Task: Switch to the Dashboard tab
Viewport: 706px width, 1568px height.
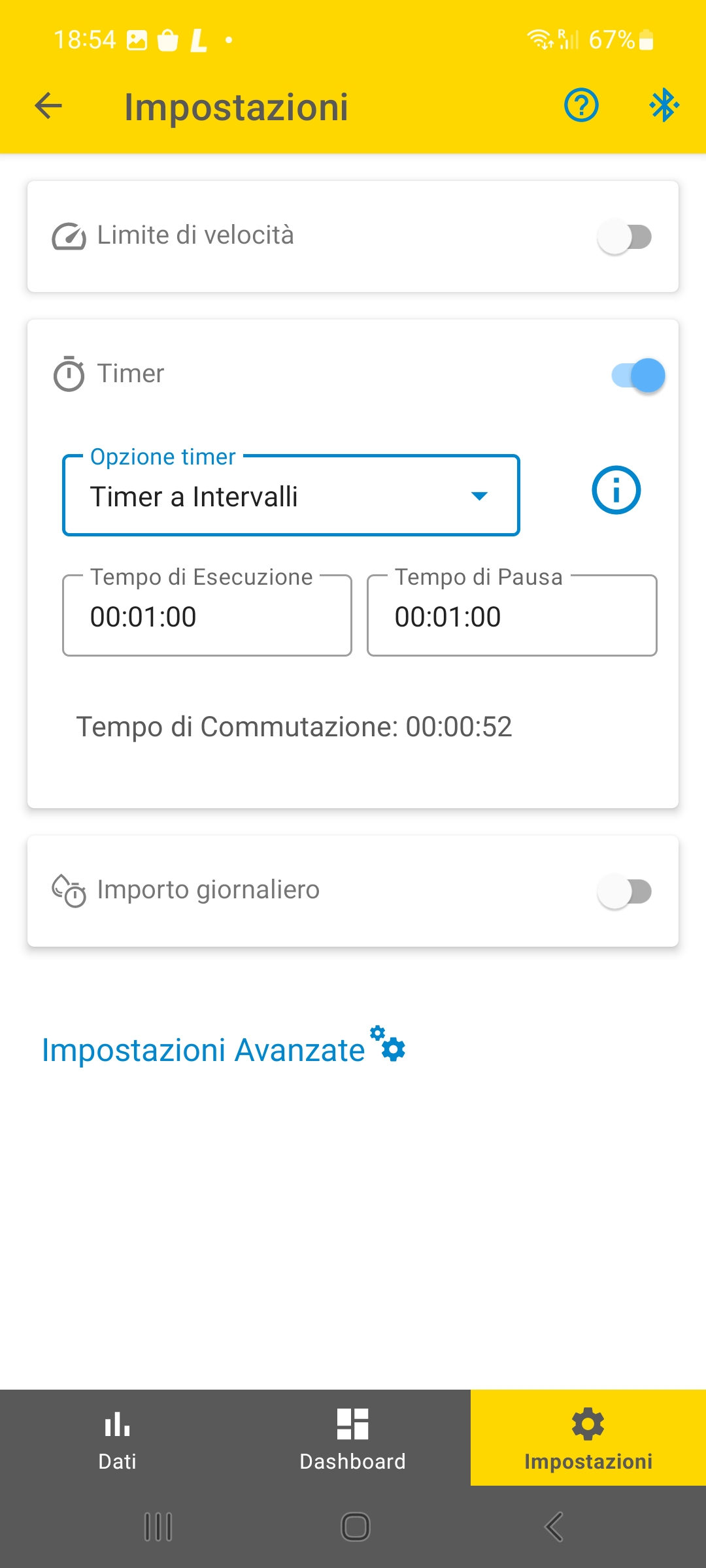Action: 353,1438
